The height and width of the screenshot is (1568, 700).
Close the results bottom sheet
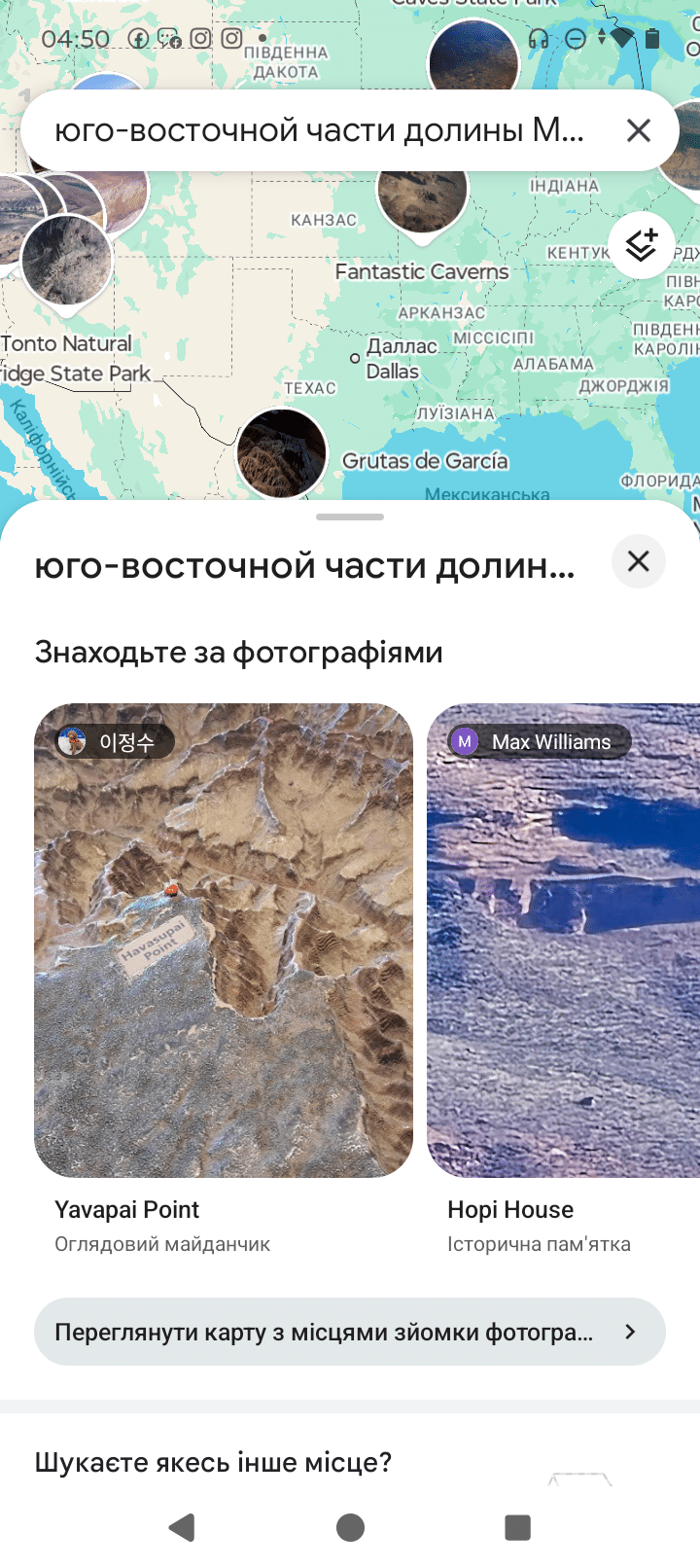point(638,561)
